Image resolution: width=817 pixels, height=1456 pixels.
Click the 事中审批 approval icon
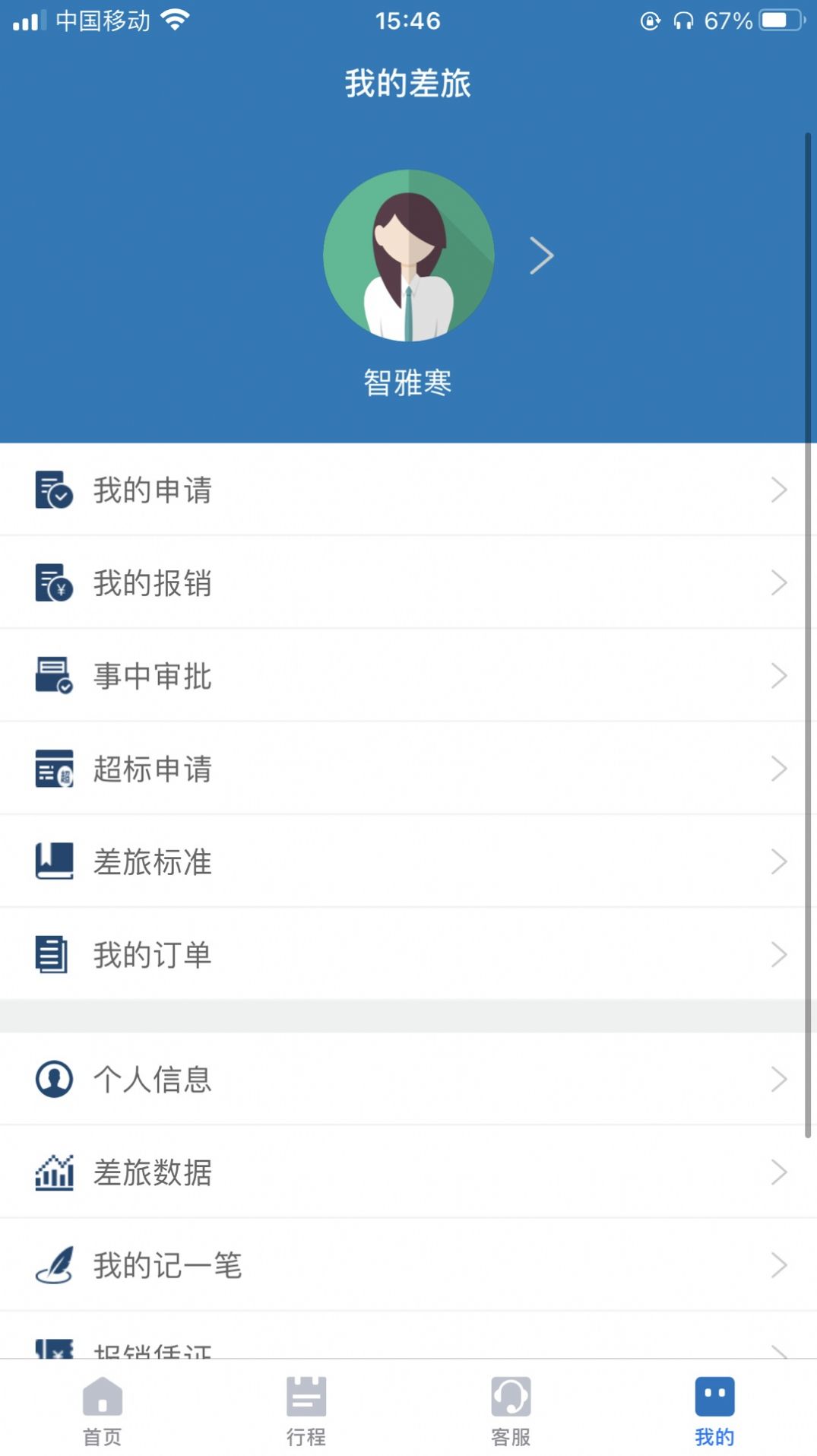pos(52,675)
